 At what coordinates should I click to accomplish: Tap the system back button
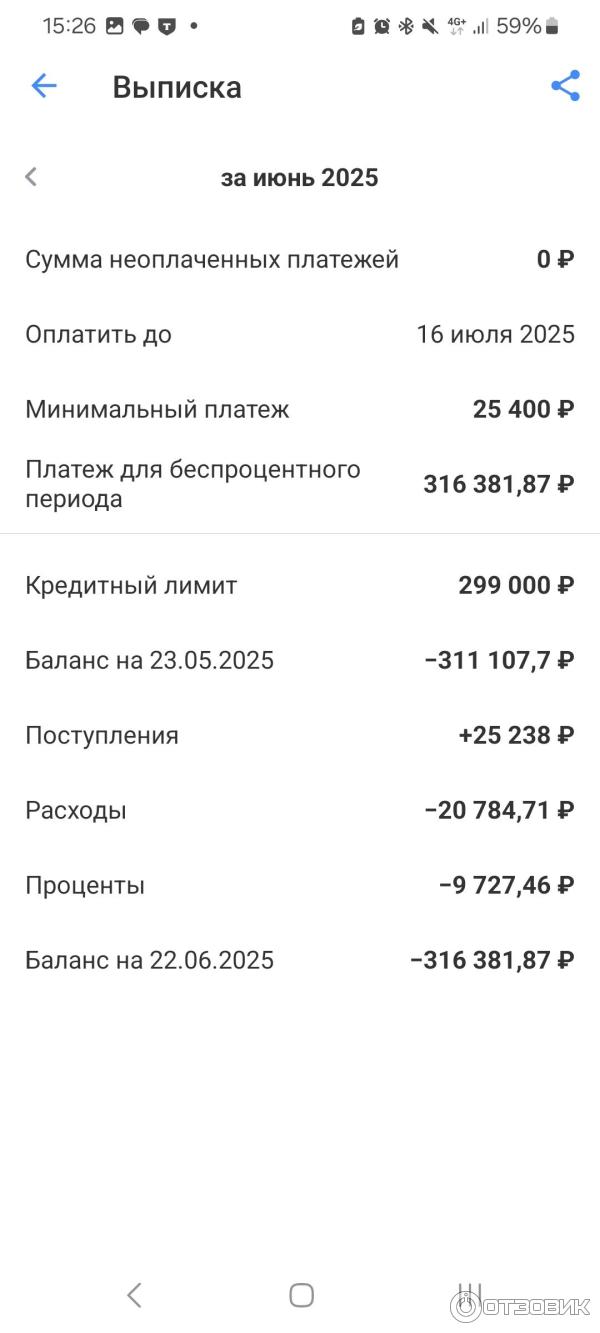[134, 1295]
